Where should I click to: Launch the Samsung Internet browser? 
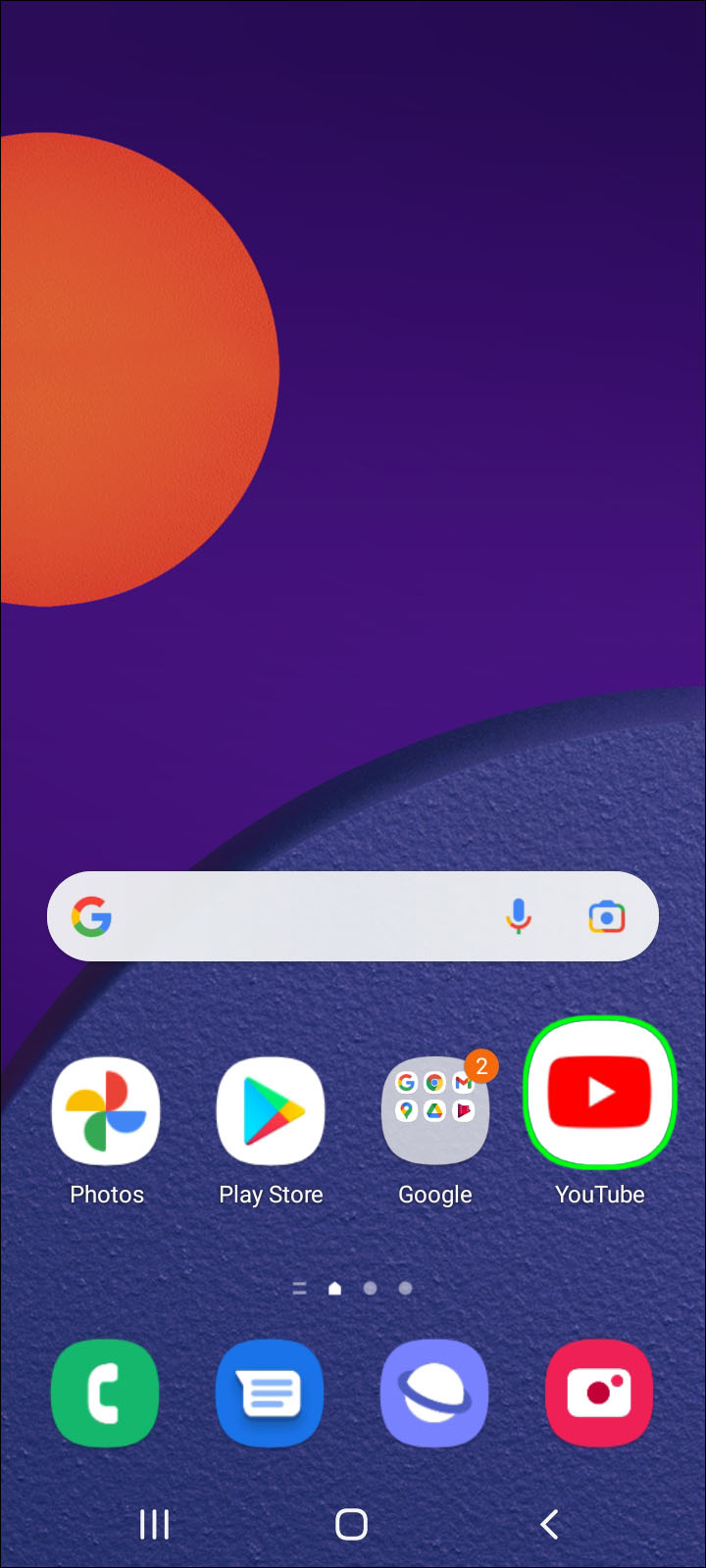[x=434, y=1393]
